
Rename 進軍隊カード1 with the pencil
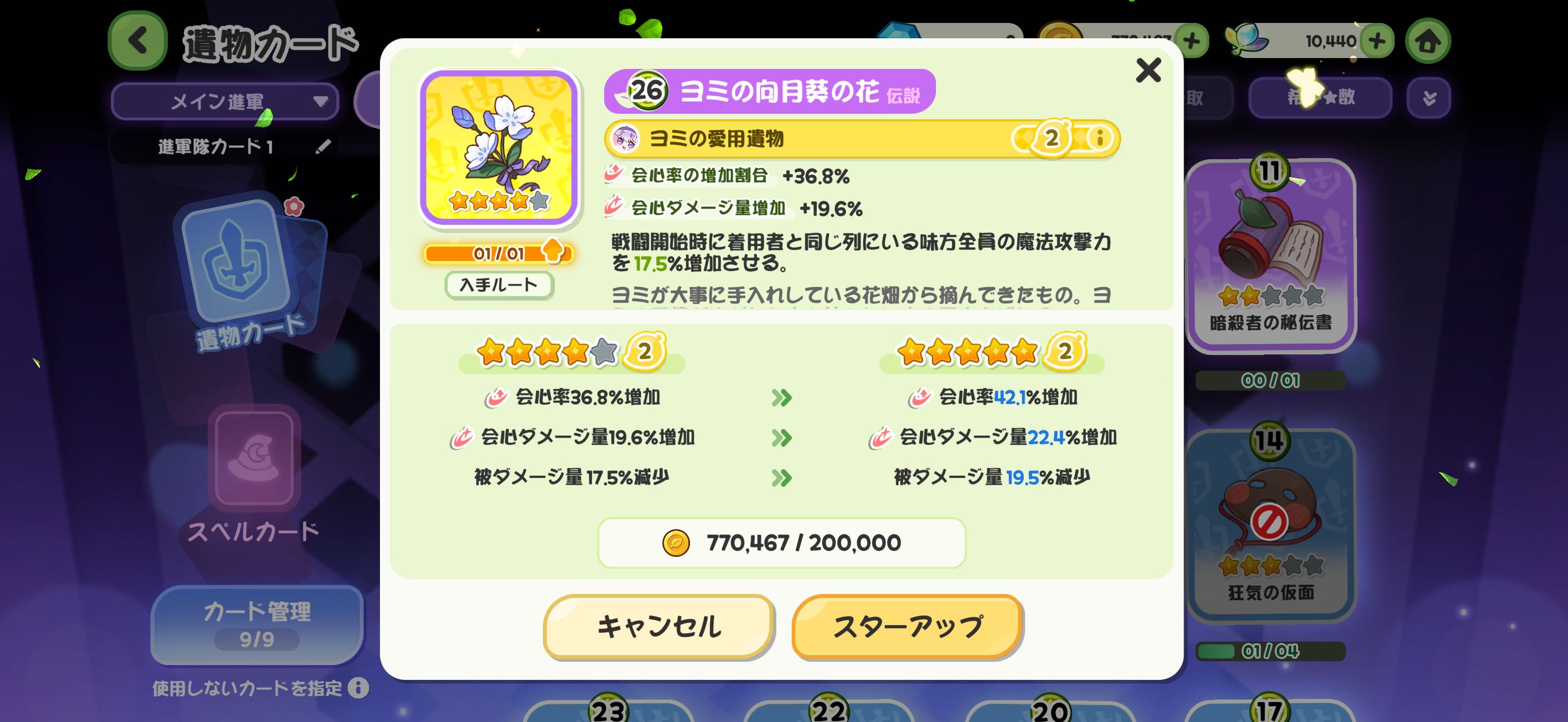click(323, 146)
